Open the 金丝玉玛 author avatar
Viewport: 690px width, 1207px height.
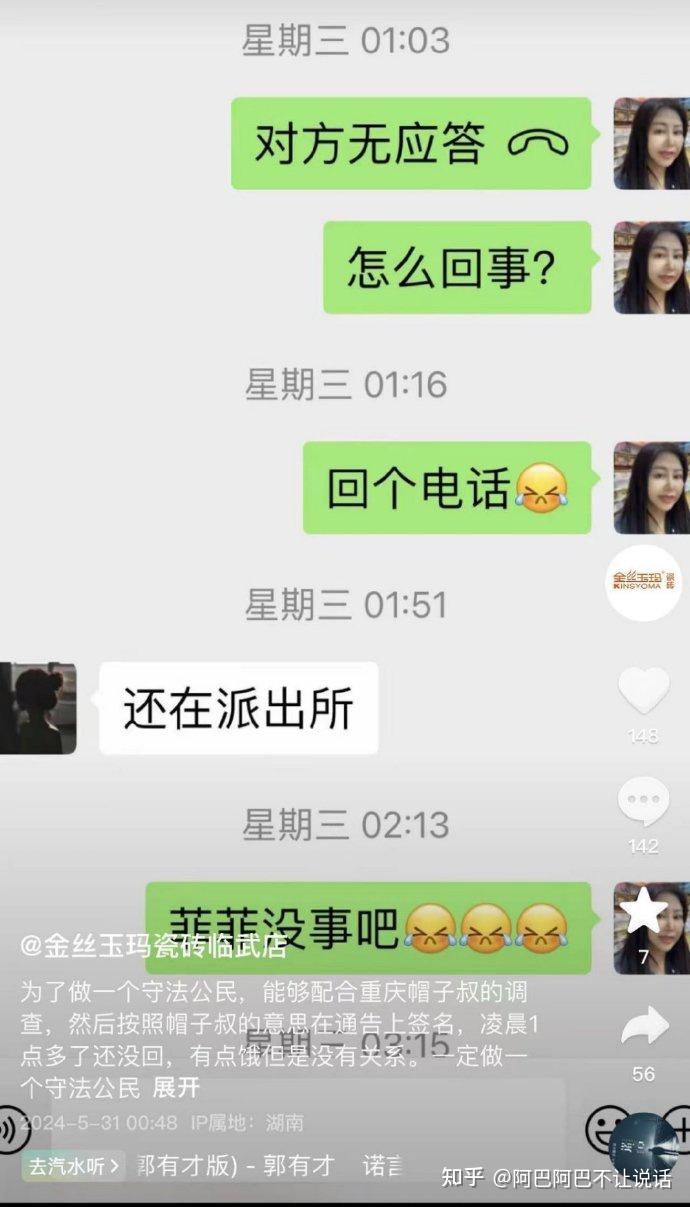[643, 582]
